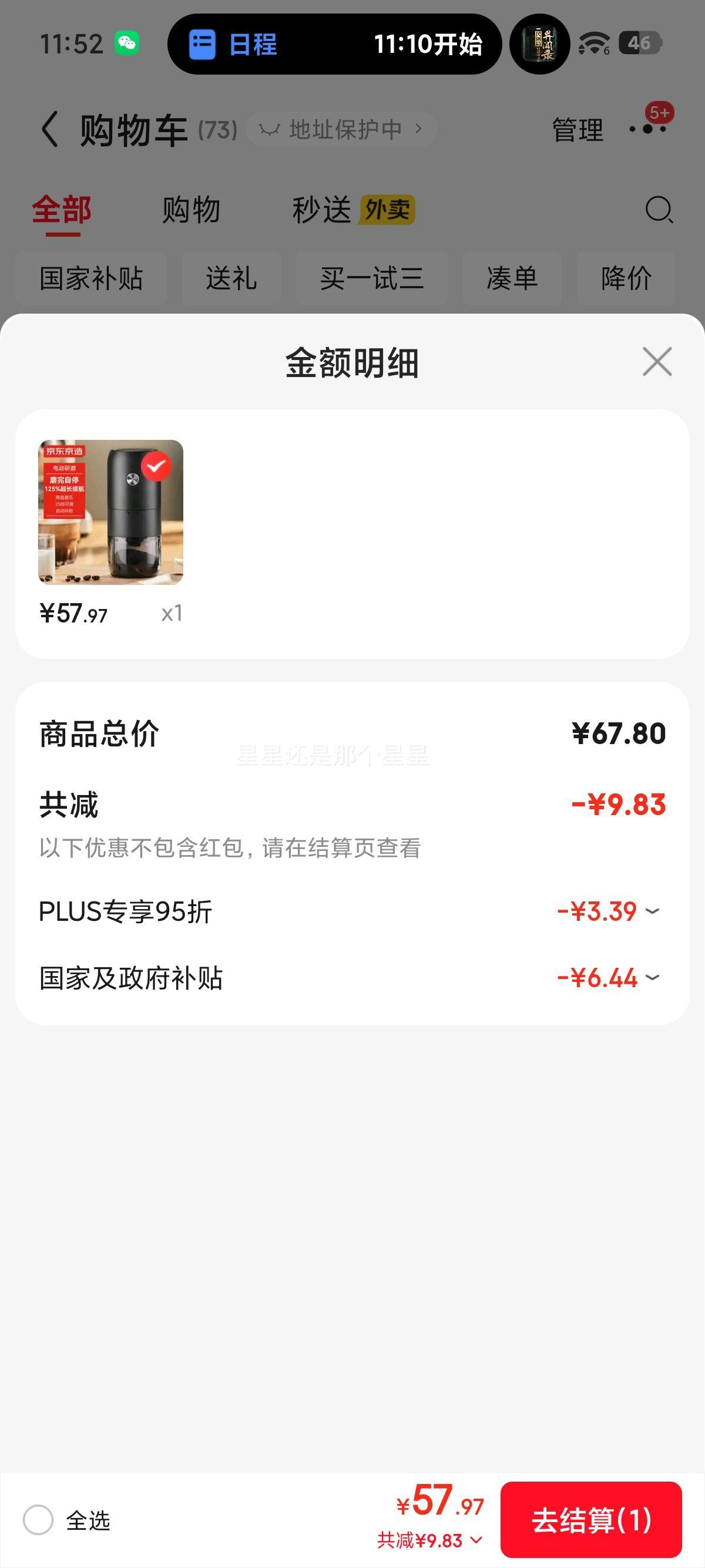Screen dimensions: 705x1568
Task: Open 管理 to manage the cart
Action: [x=577, y=130]
